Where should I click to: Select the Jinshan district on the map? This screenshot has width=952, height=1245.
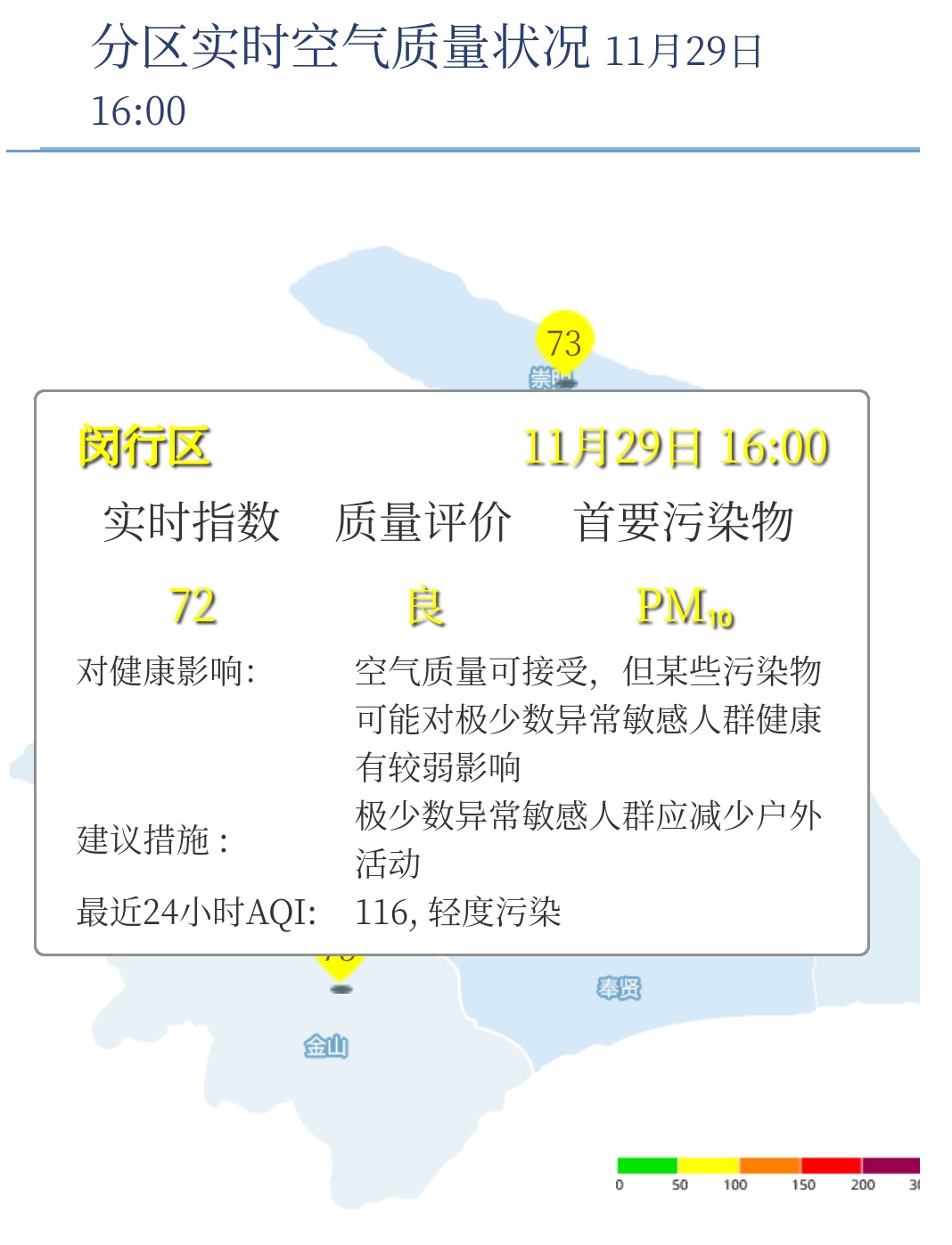pyautogui.click(x=325, y=1045)
